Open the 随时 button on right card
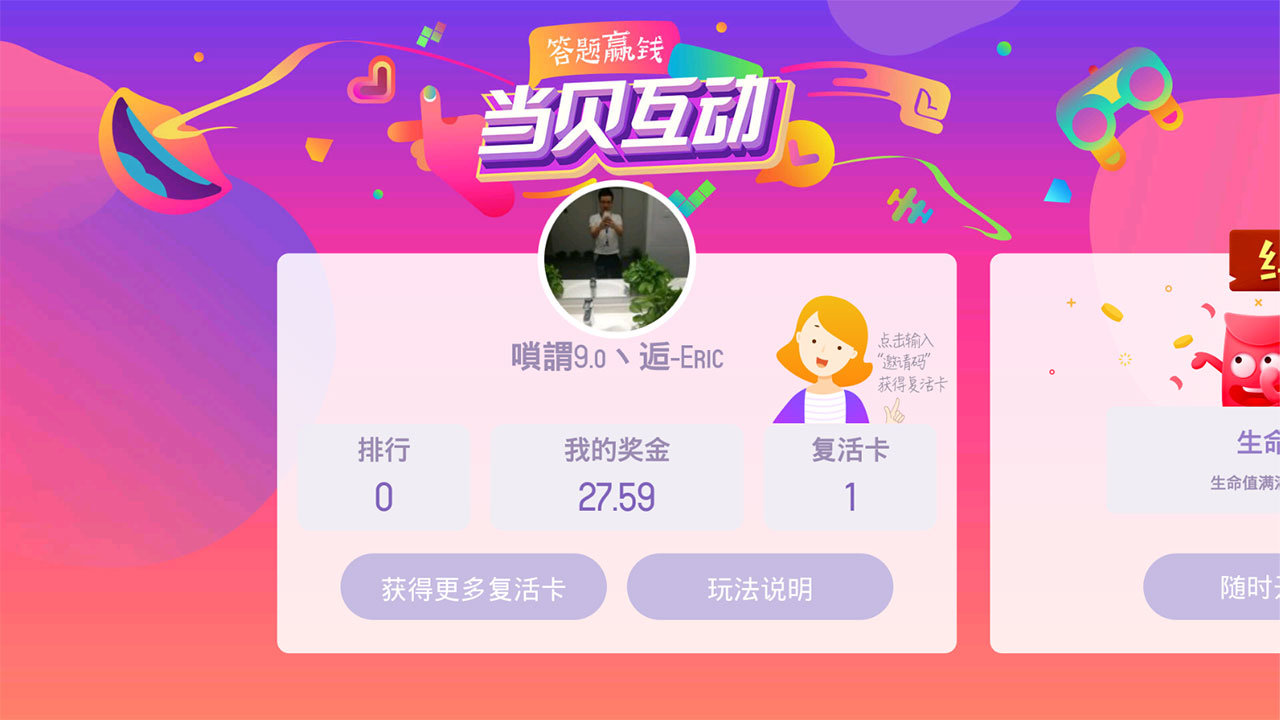This screenshot has height=720, width=1280. [x=1212, y=587]
